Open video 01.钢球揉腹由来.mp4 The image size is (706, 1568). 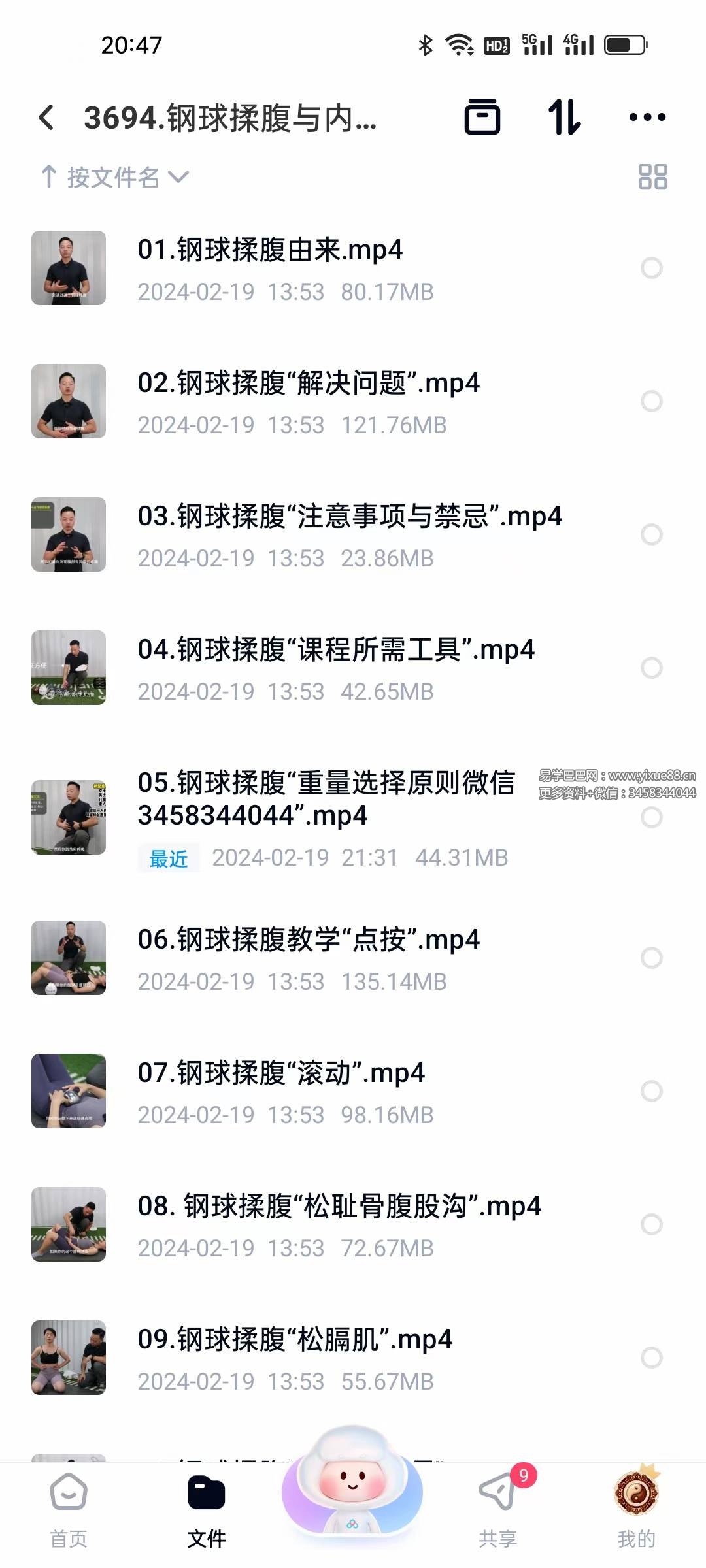(270, 250)
